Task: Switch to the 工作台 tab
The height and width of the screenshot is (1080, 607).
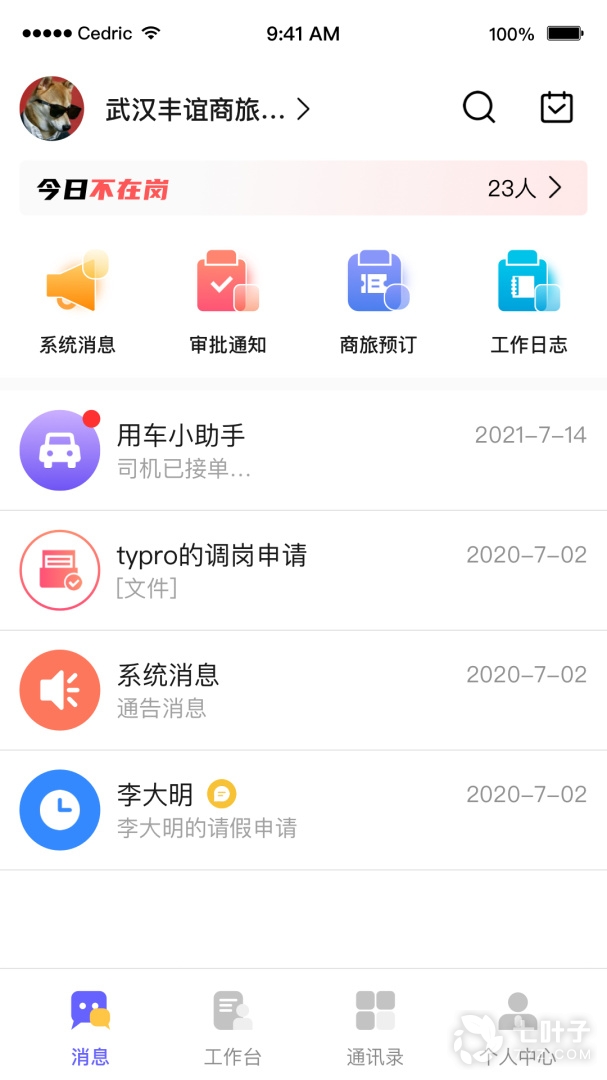Action: pos(232,1026)
